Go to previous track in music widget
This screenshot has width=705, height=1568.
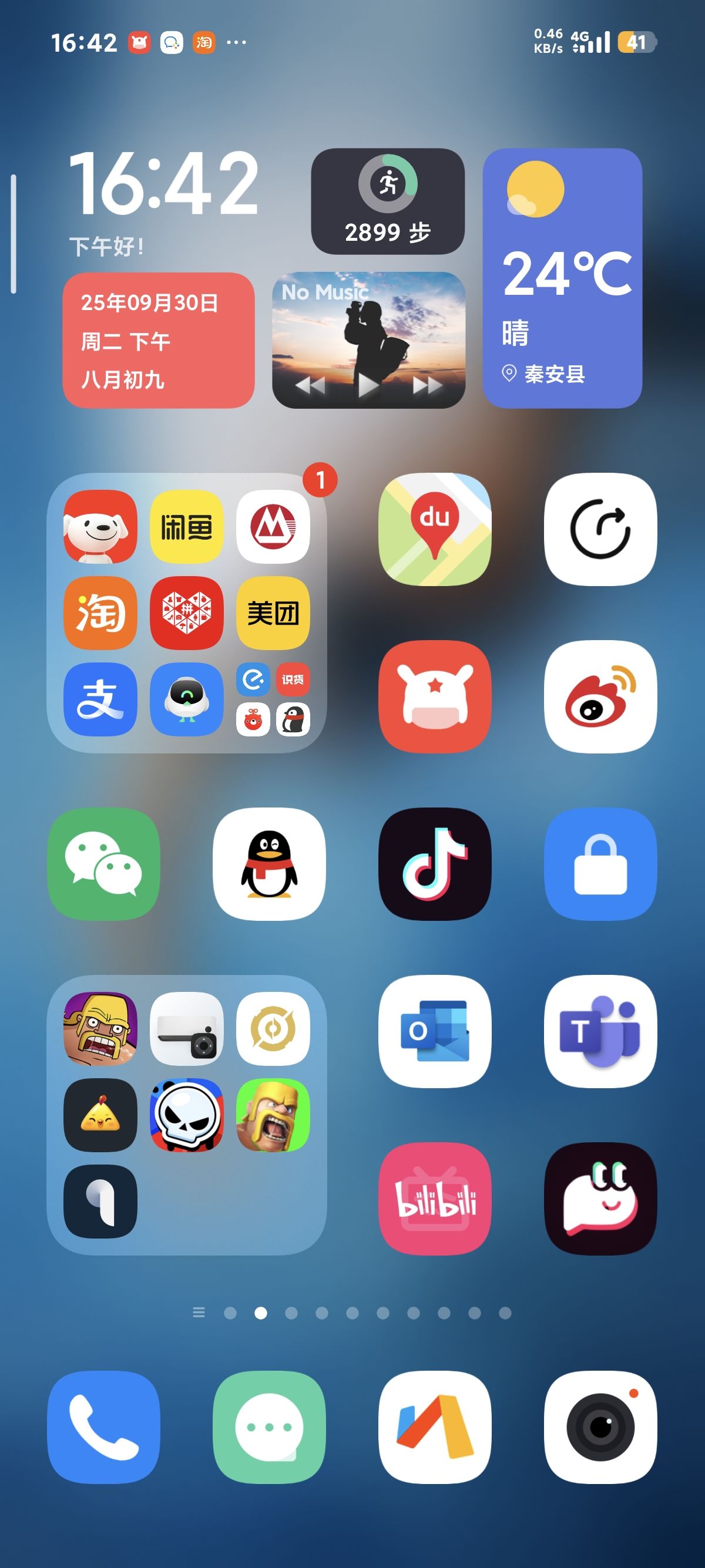coord(310,385)
